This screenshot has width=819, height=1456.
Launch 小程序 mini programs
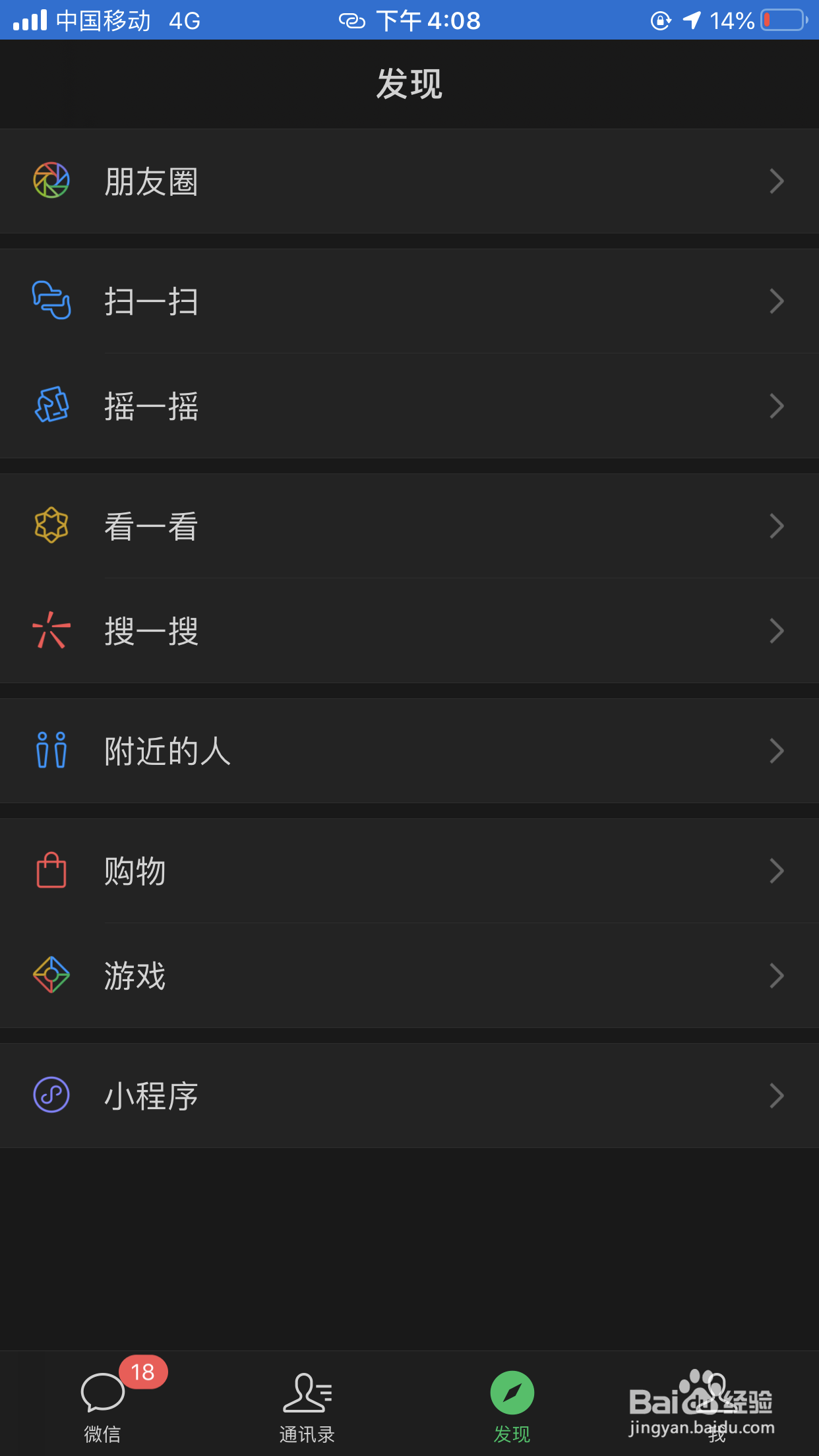(x=409, y=1096)
